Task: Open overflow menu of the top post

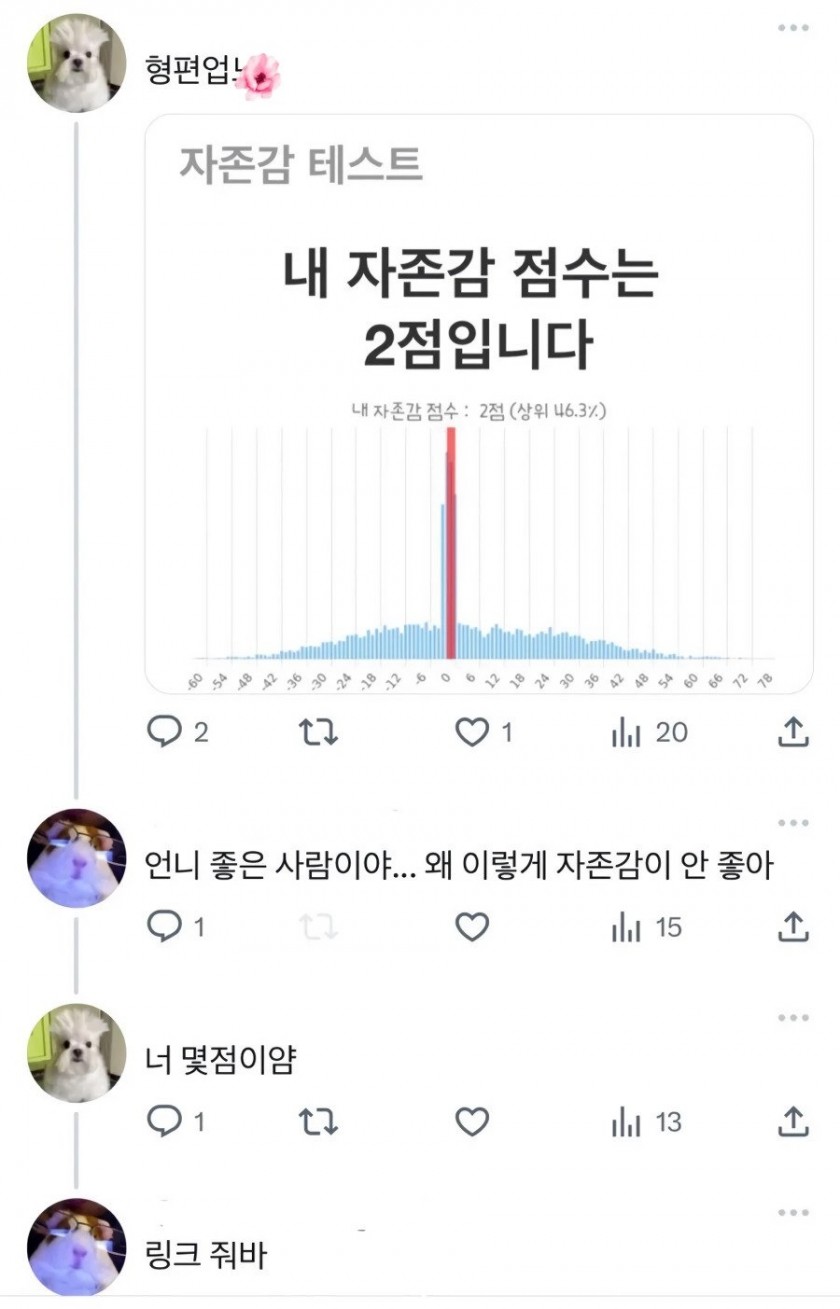Action: 793,28
